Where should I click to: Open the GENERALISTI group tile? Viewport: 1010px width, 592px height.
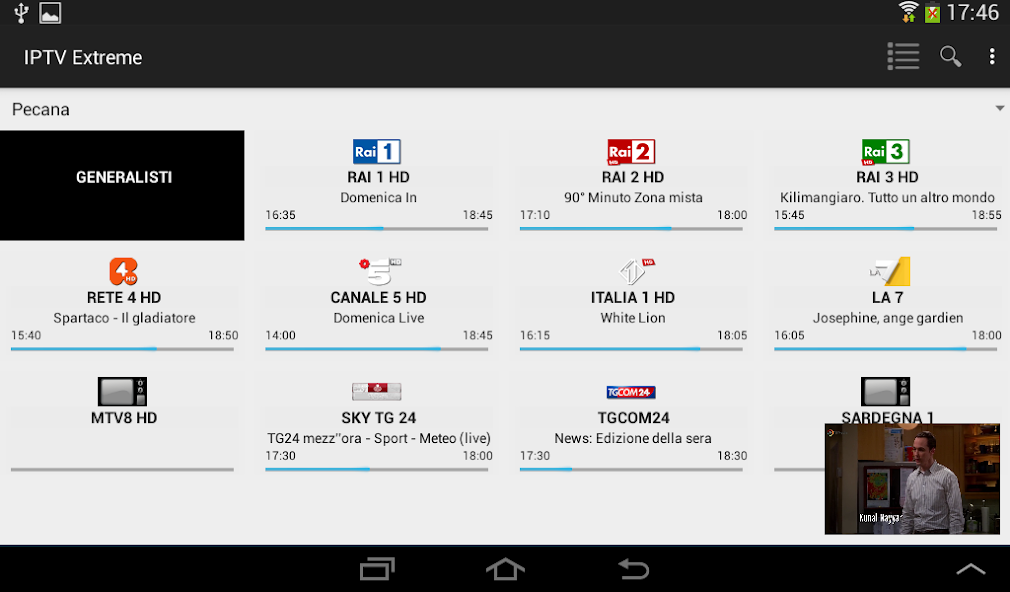[x=122, y=185]
